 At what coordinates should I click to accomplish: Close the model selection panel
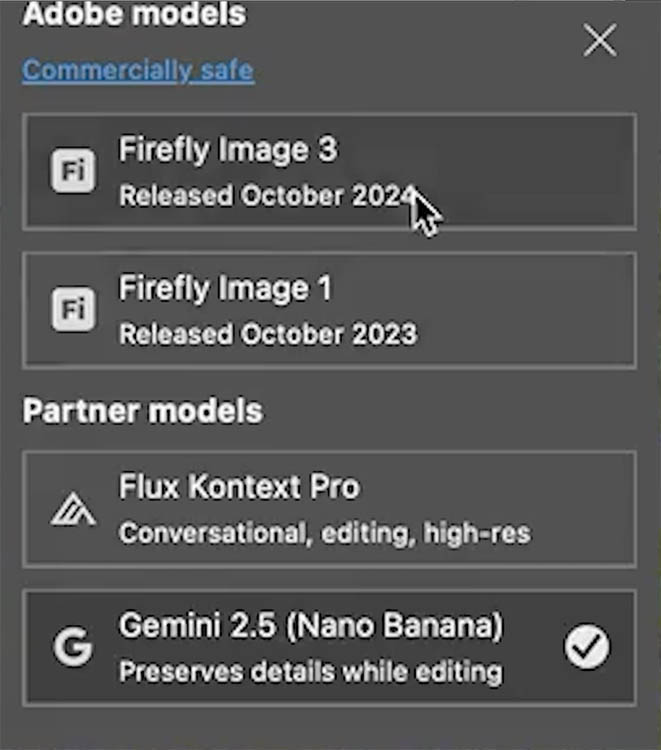tap(600, 41)
